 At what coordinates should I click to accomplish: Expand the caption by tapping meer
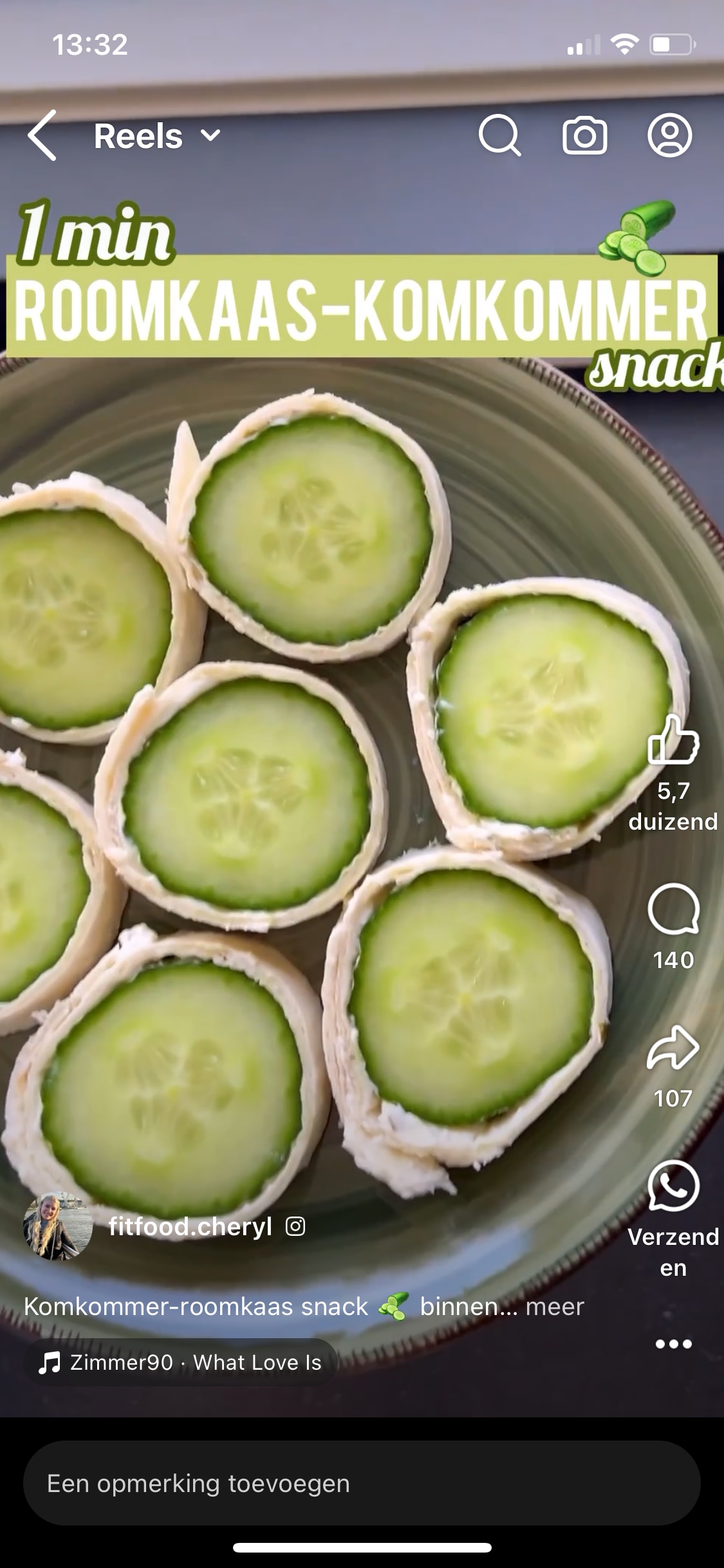(x=555, y=1307)
